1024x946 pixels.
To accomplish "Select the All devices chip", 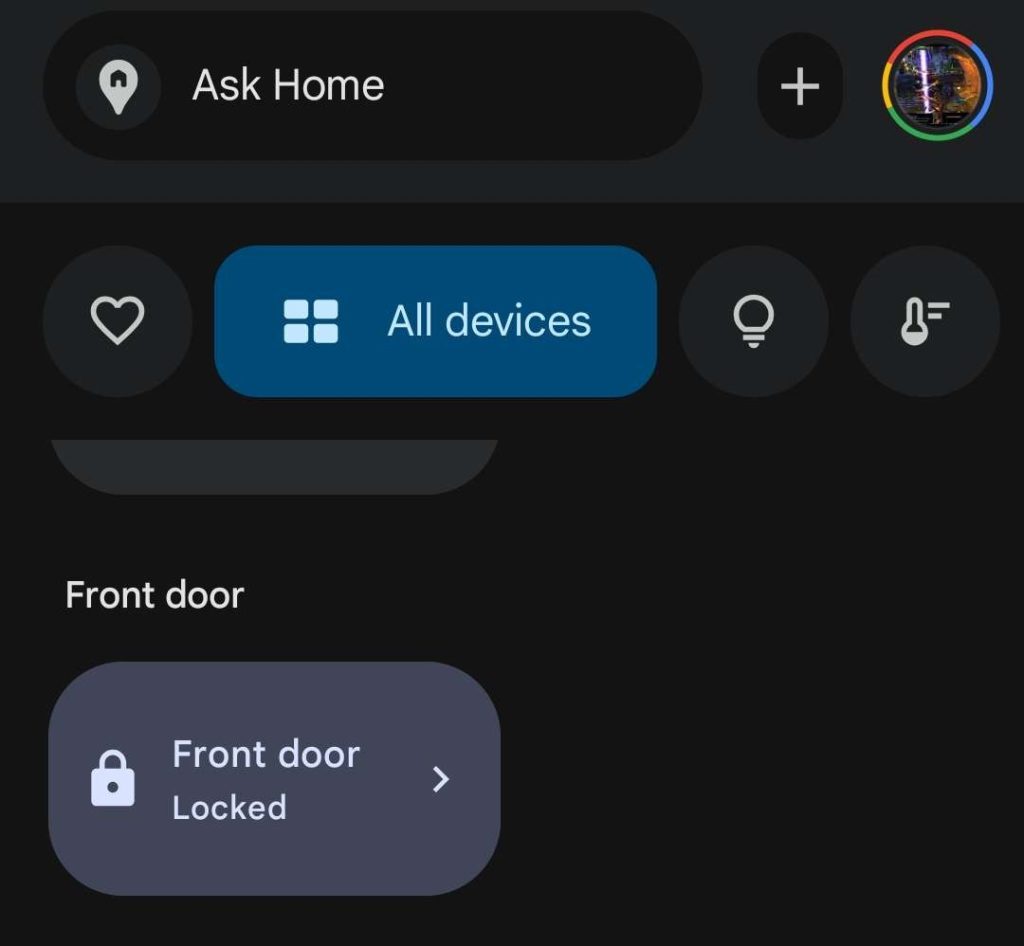I will coord(436,321).
